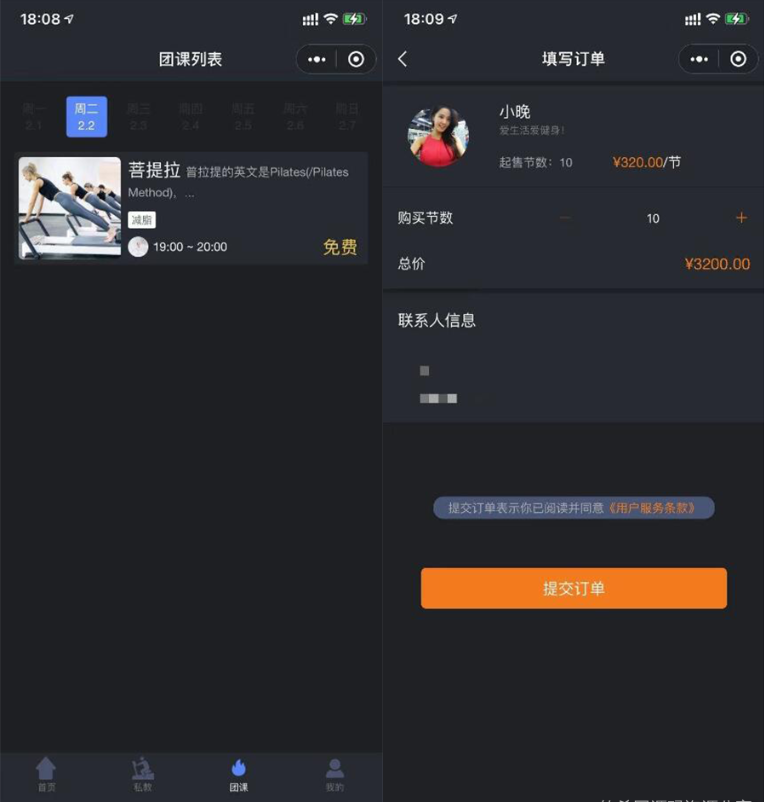Select the 周五 2.5 date tab

243,117
